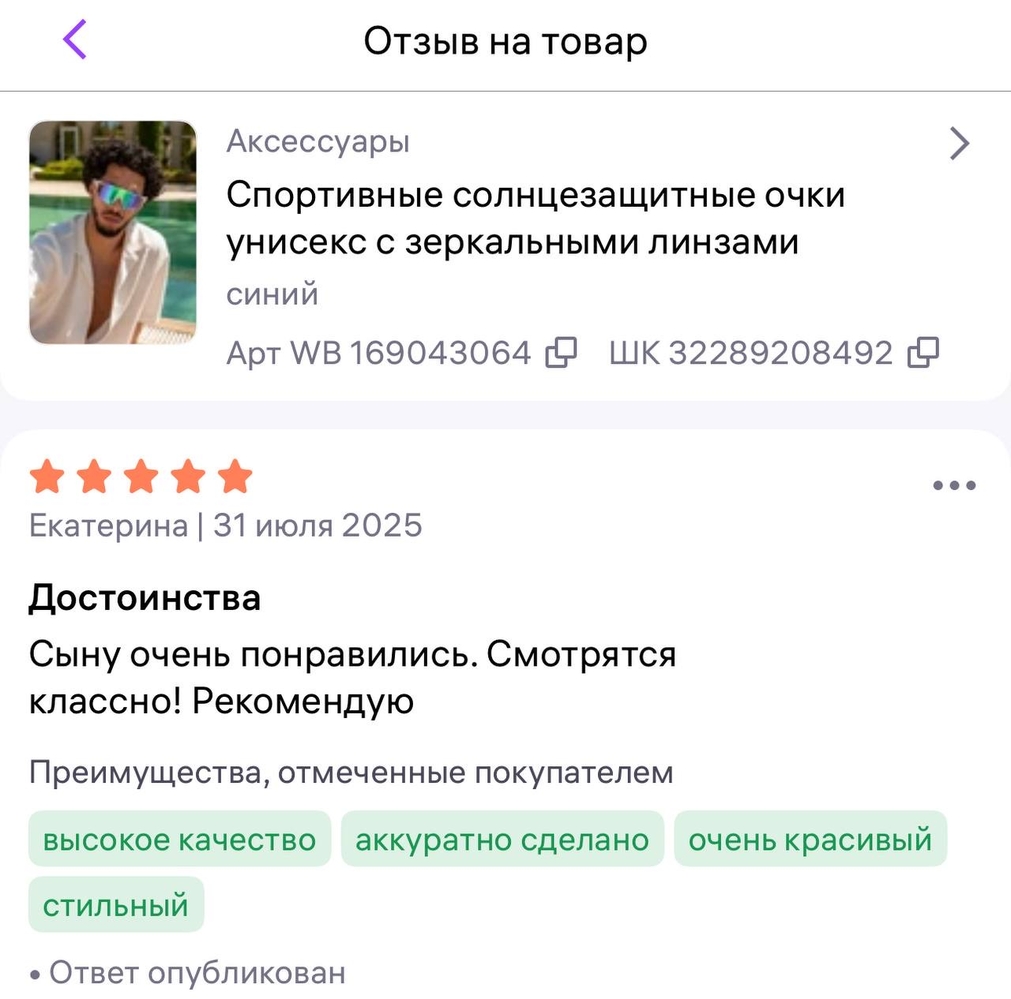Screen dimensions: 1011x999
Task: Go back from the review page
Action: coord(75,41)
